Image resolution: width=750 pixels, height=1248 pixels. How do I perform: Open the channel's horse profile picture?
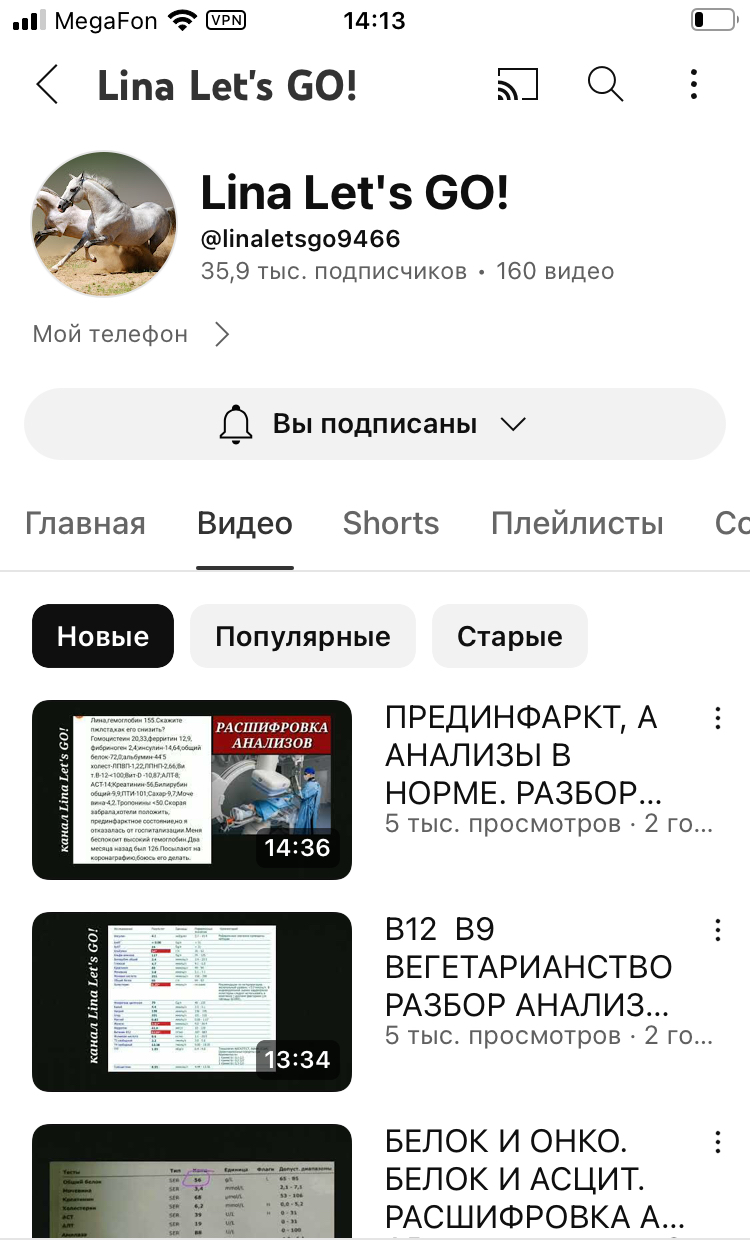(x=105, y=224)
